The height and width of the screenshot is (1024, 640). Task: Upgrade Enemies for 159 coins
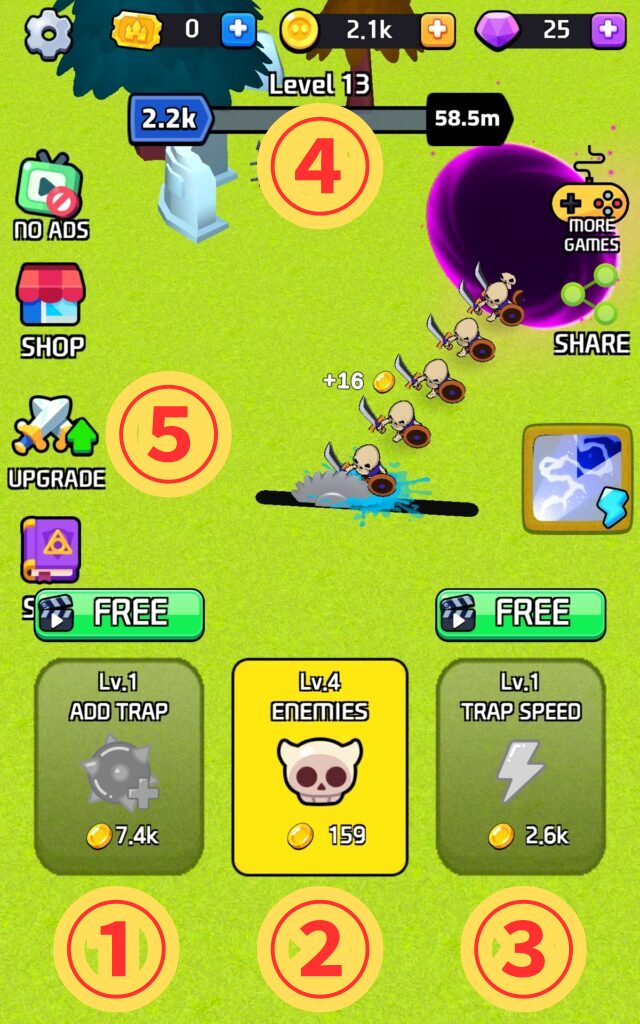click(x=319, y=766)
